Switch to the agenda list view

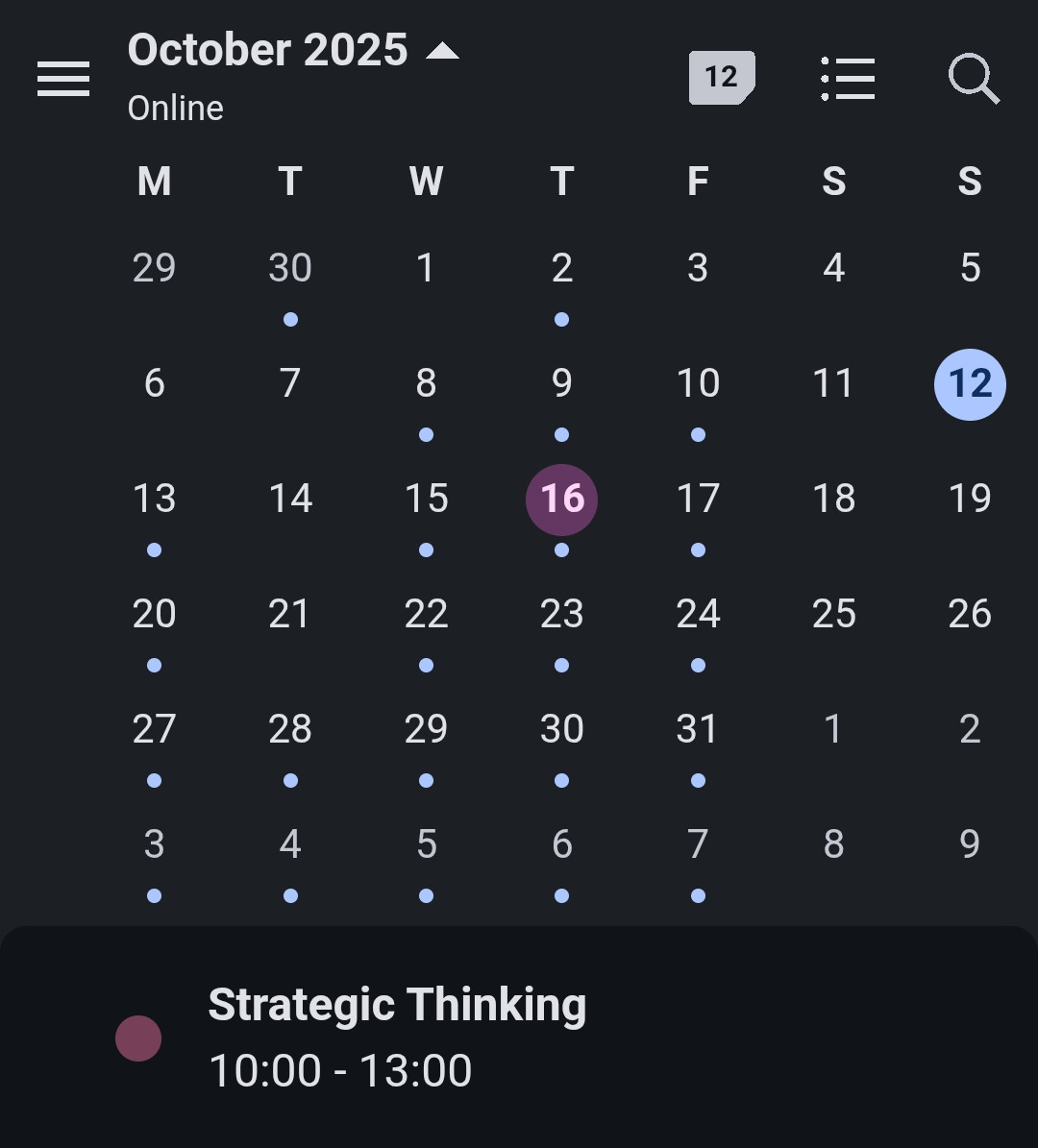pyautogui.click(x=848, y=78)
